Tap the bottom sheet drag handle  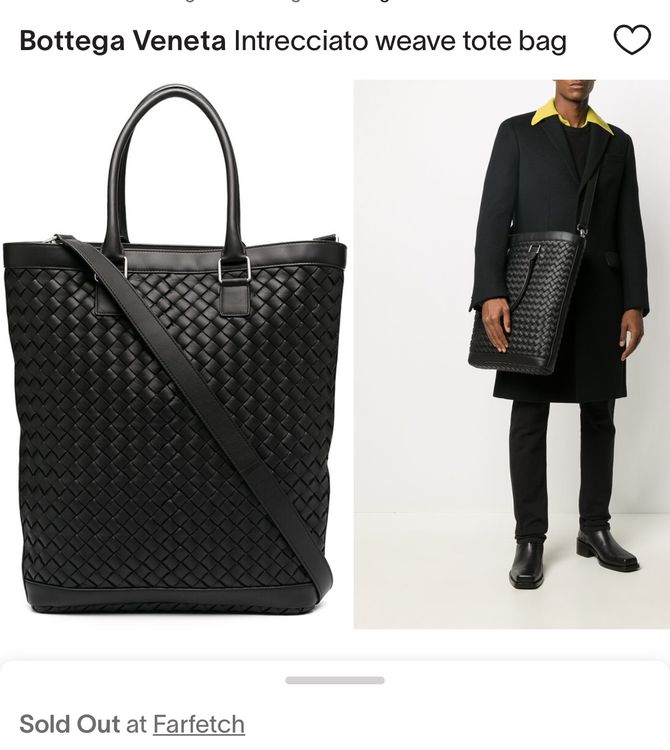coord(334,680)
